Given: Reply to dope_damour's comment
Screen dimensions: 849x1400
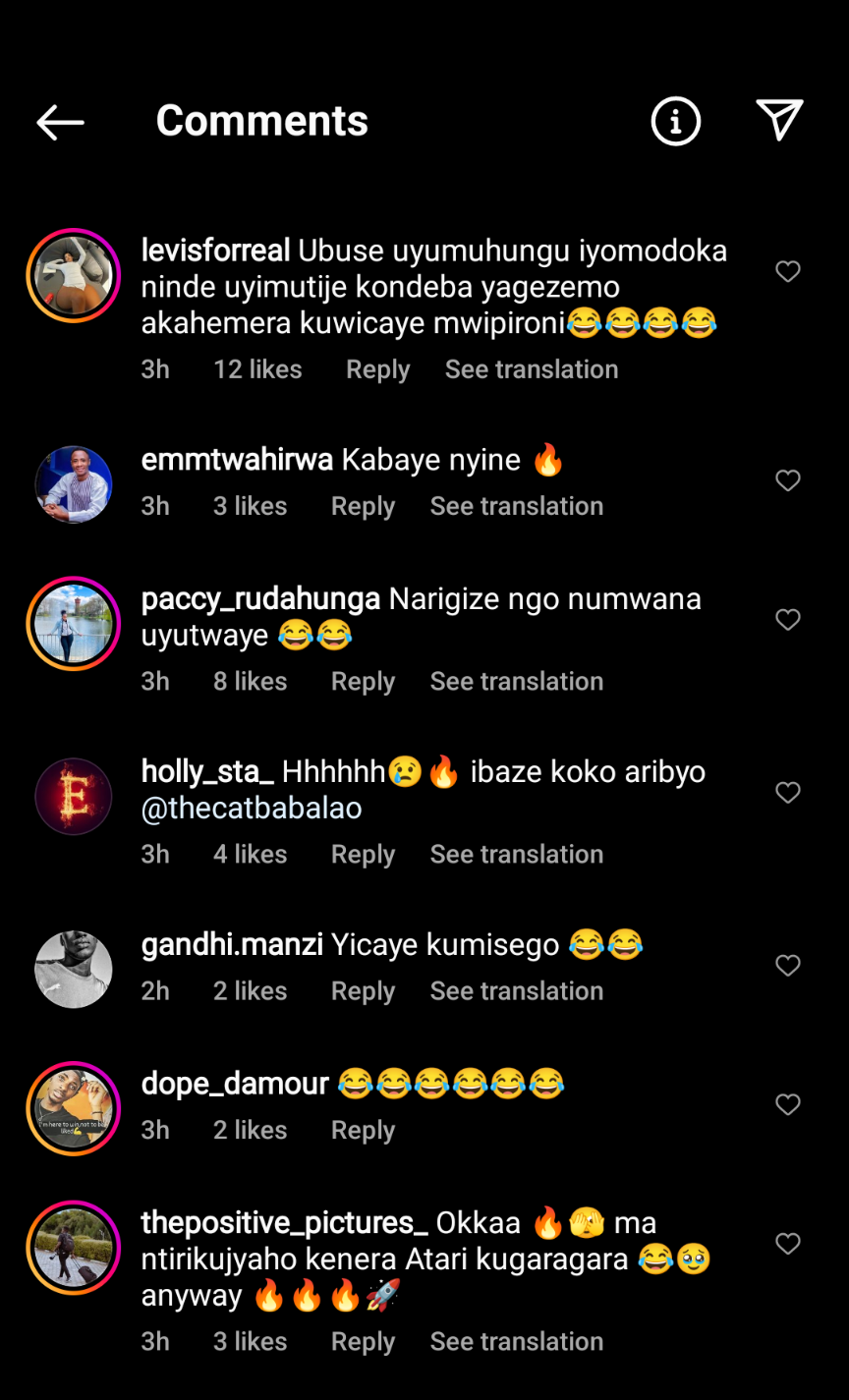Looking at the screenshot, I should (363, 1130).
